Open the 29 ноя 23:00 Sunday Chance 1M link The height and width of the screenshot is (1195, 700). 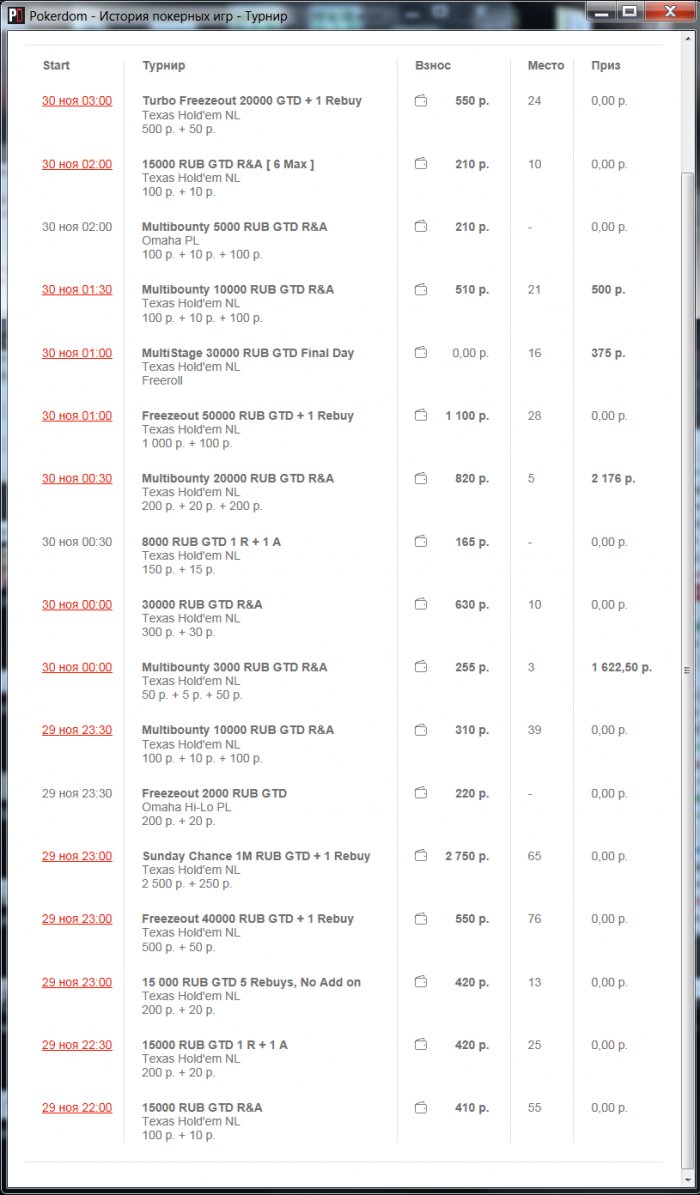tap(77, 856)
